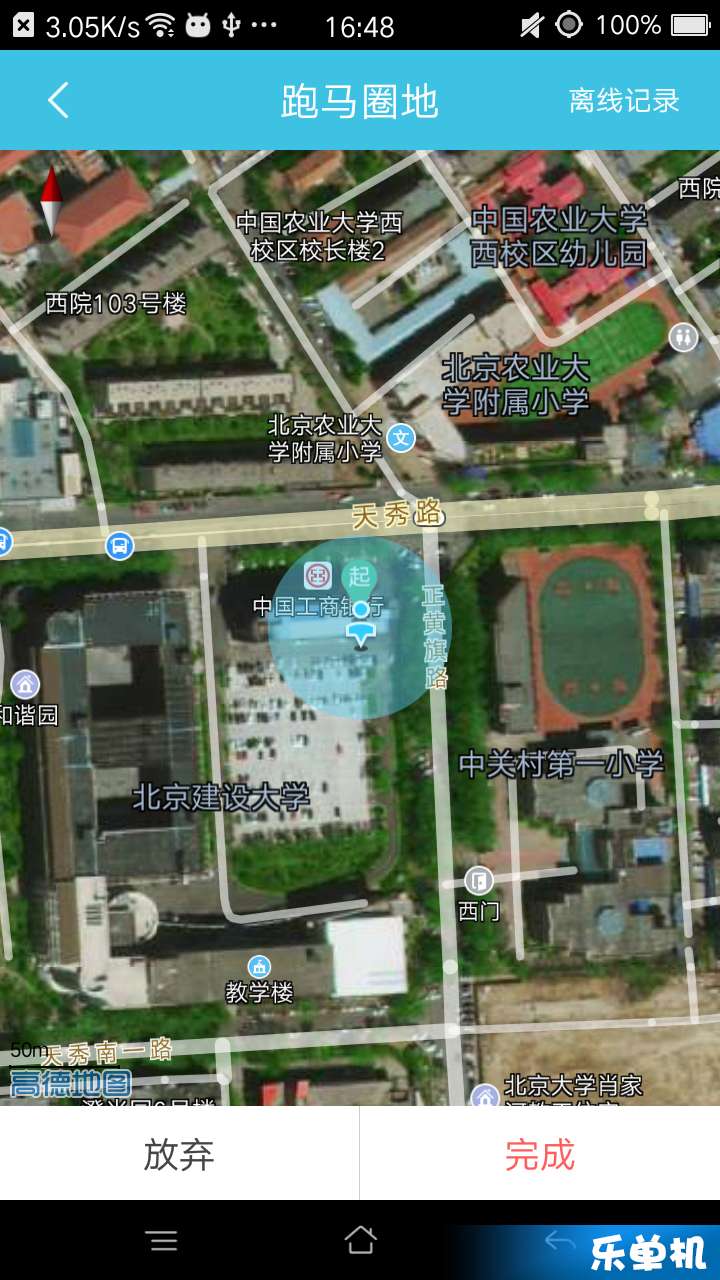The image size is (720, 1280).
Task: Open the system recent apps menu
Action: pyautogui.click(x=162, y=1241)
